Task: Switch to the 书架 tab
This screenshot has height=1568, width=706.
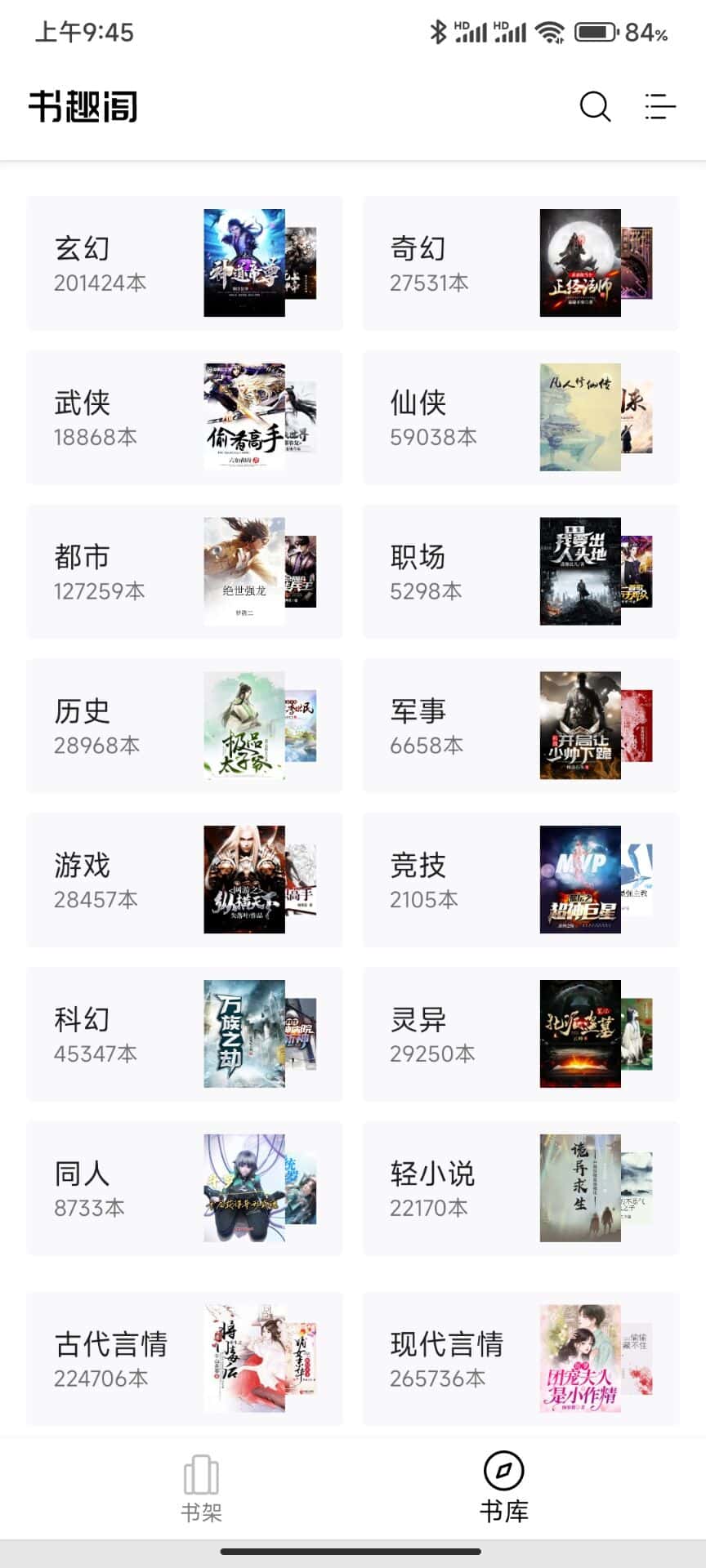Action: (201, 1488)
